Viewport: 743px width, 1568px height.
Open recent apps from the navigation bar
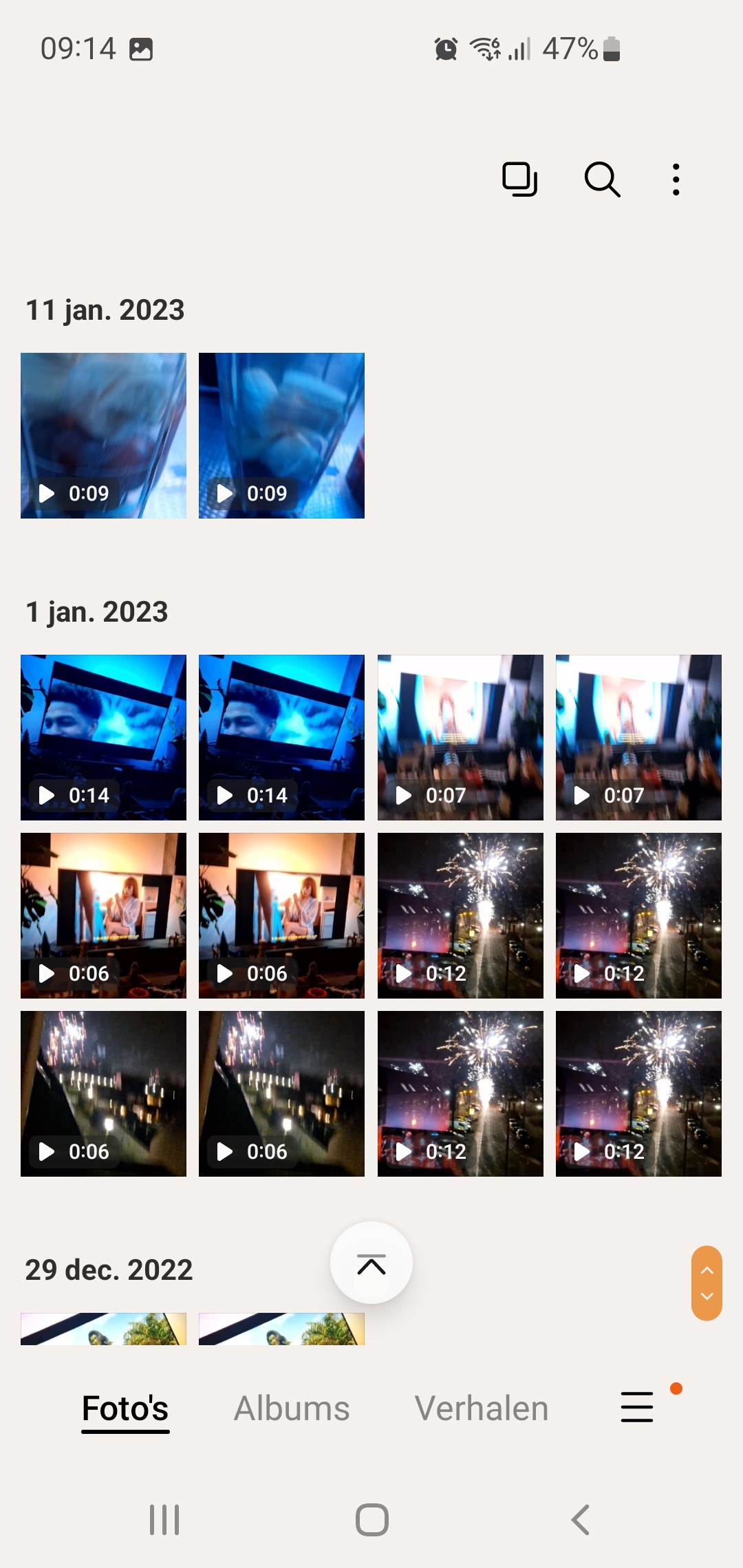pos(164,1520)
